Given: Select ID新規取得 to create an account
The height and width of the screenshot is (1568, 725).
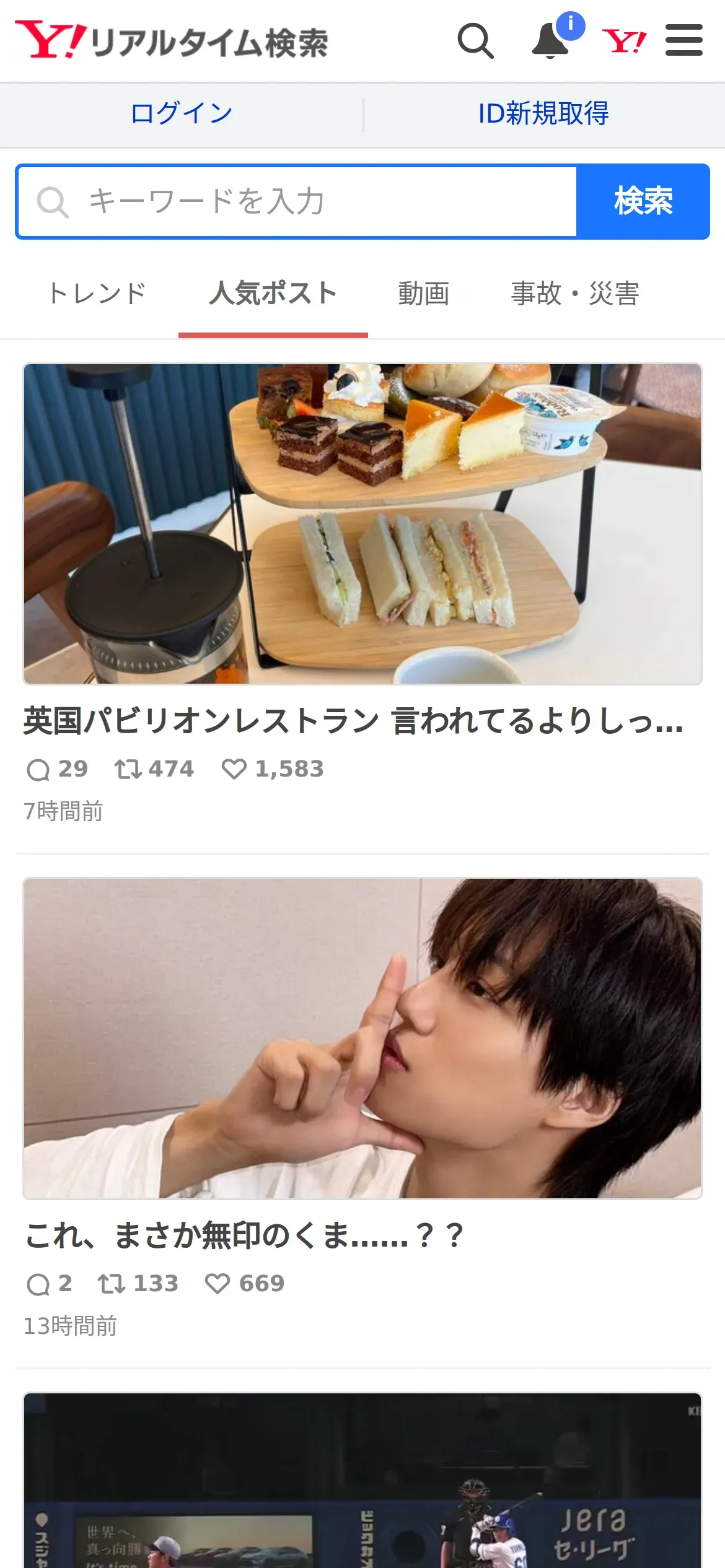Looking at the screenshot, I should tap(543, 114).
